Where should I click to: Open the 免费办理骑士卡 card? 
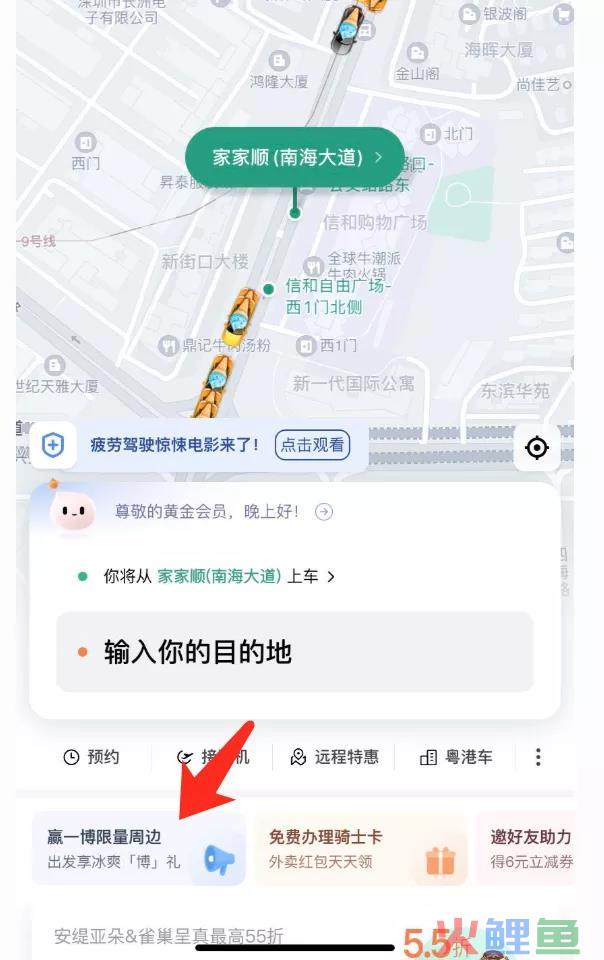pyautogui.click(x=359, y=848)
